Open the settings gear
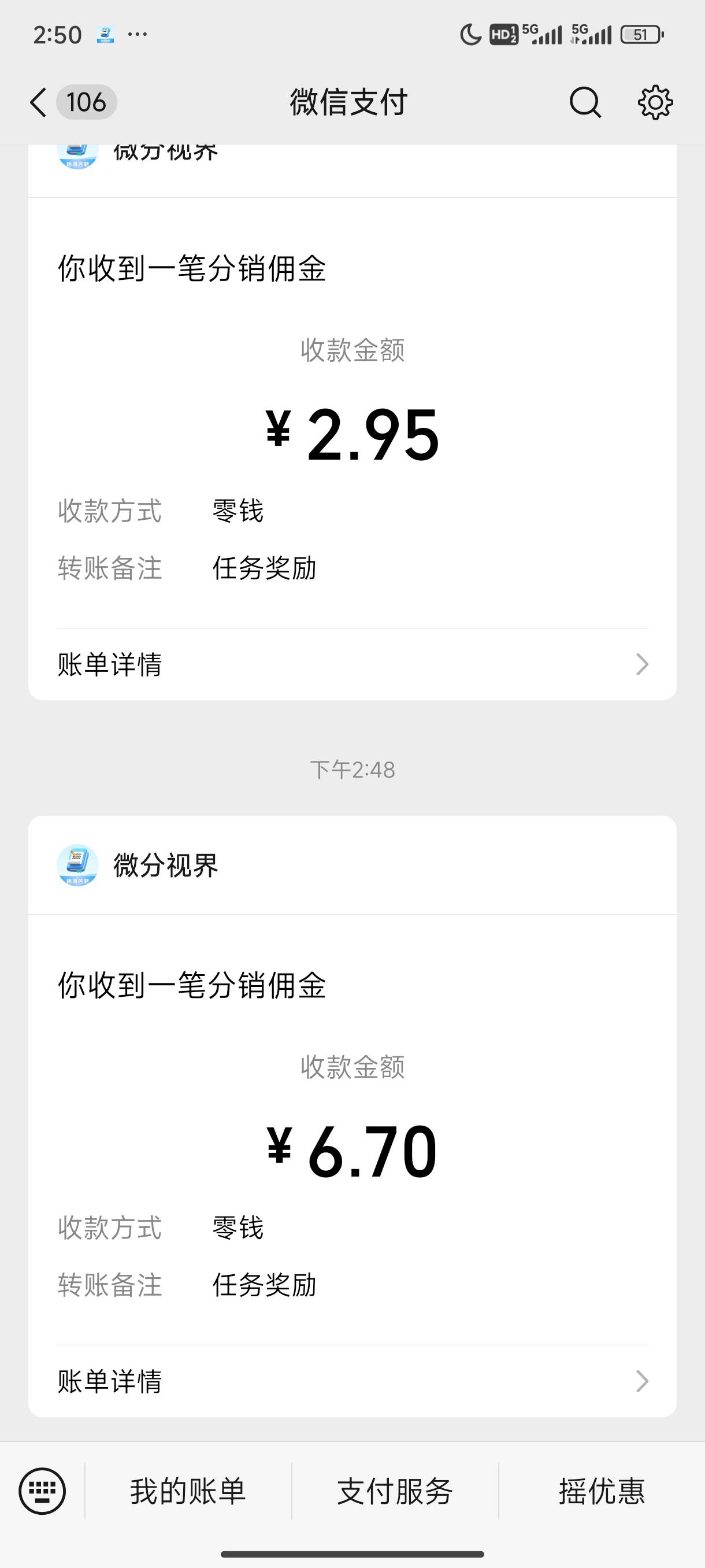The image size is (705, 1568). point(655,102)
